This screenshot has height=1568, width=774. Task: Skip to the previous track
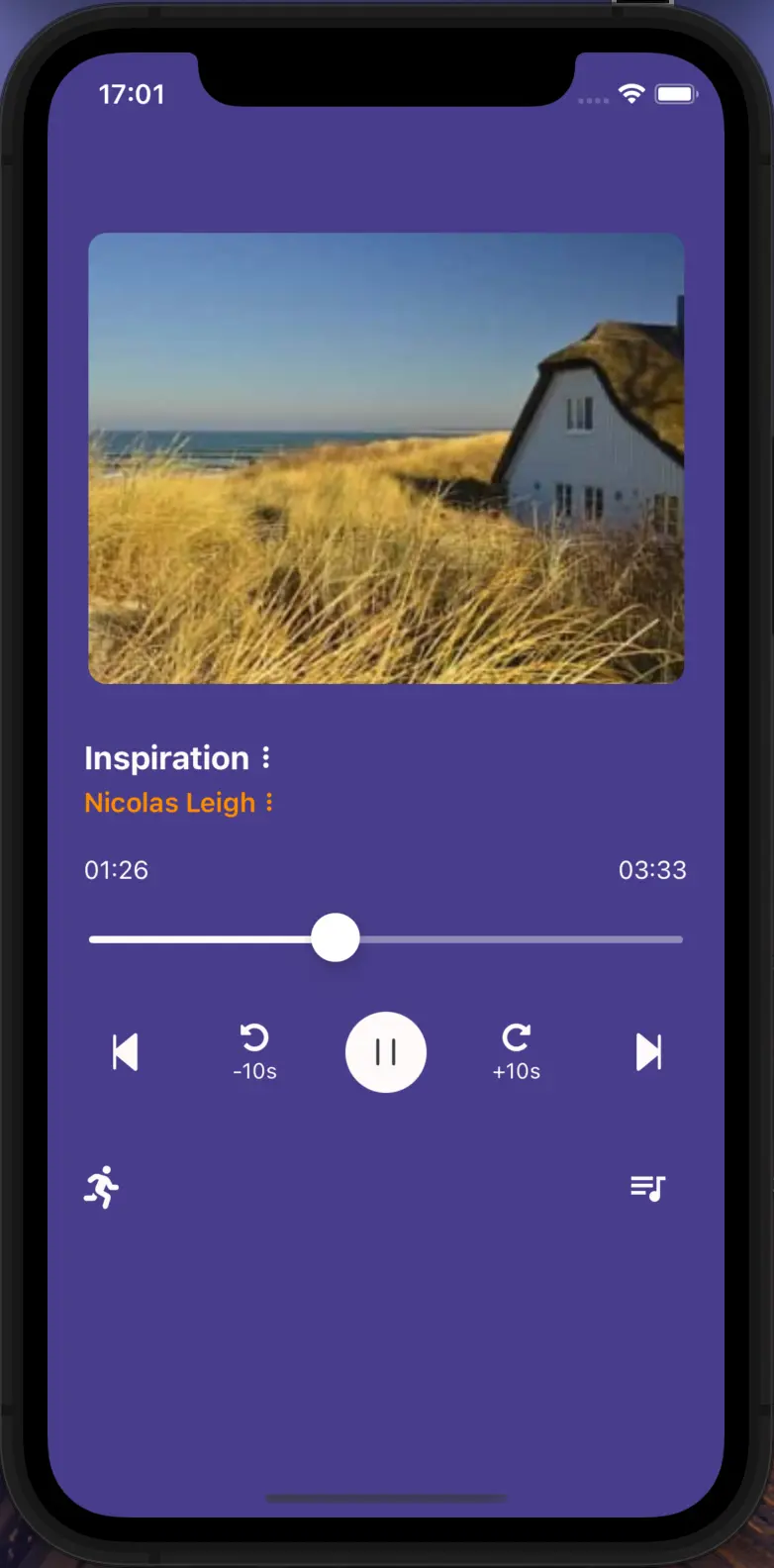coord(126,1051)
